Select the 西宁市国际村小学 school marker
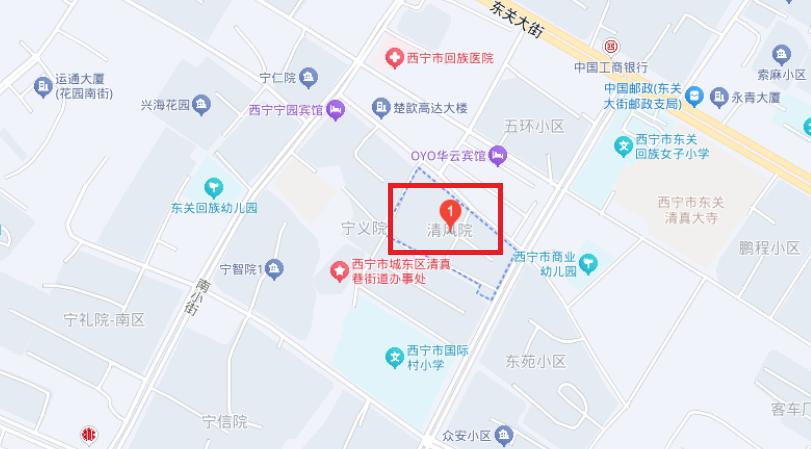 (x=396, y=355)
